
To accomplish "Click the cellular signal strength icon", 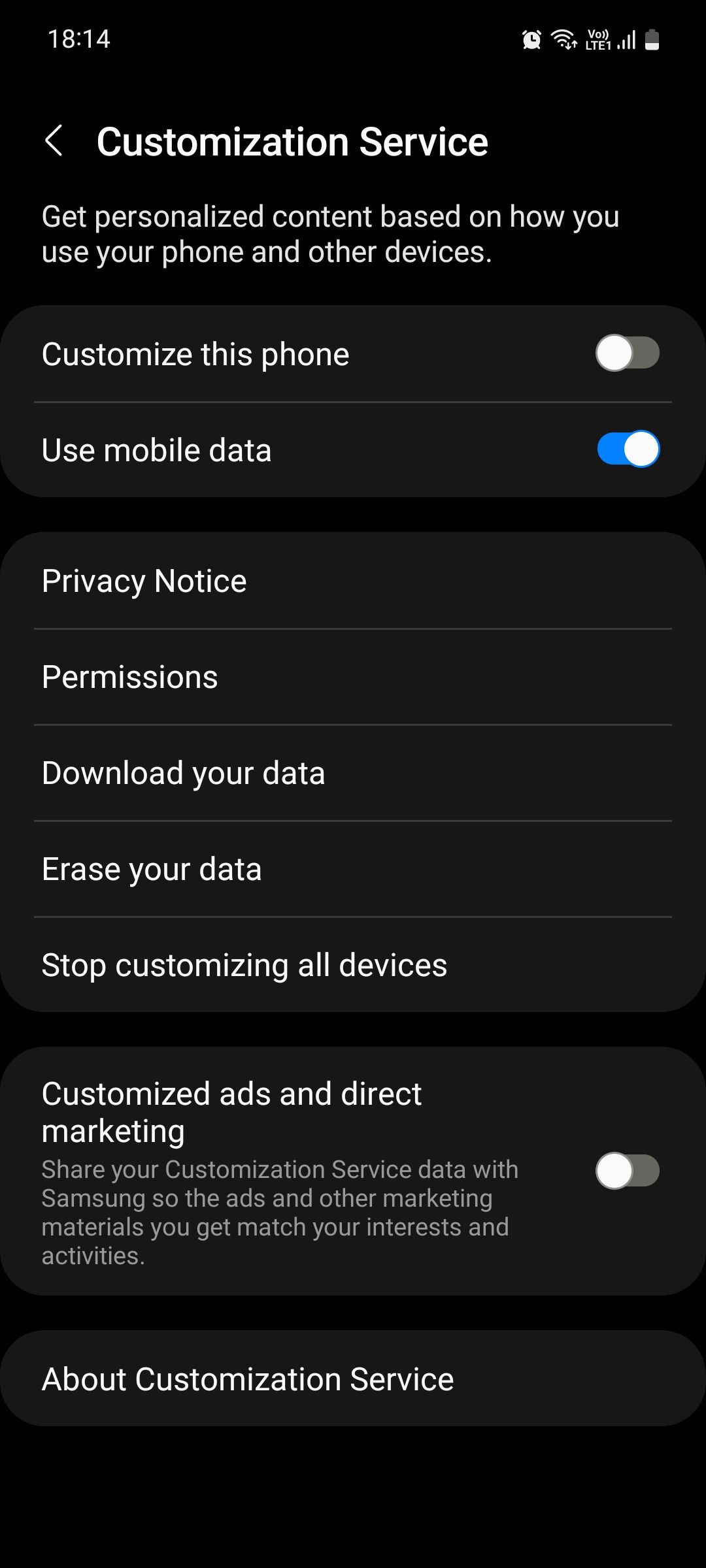I will pyautogui.click(x=626, y=41).
